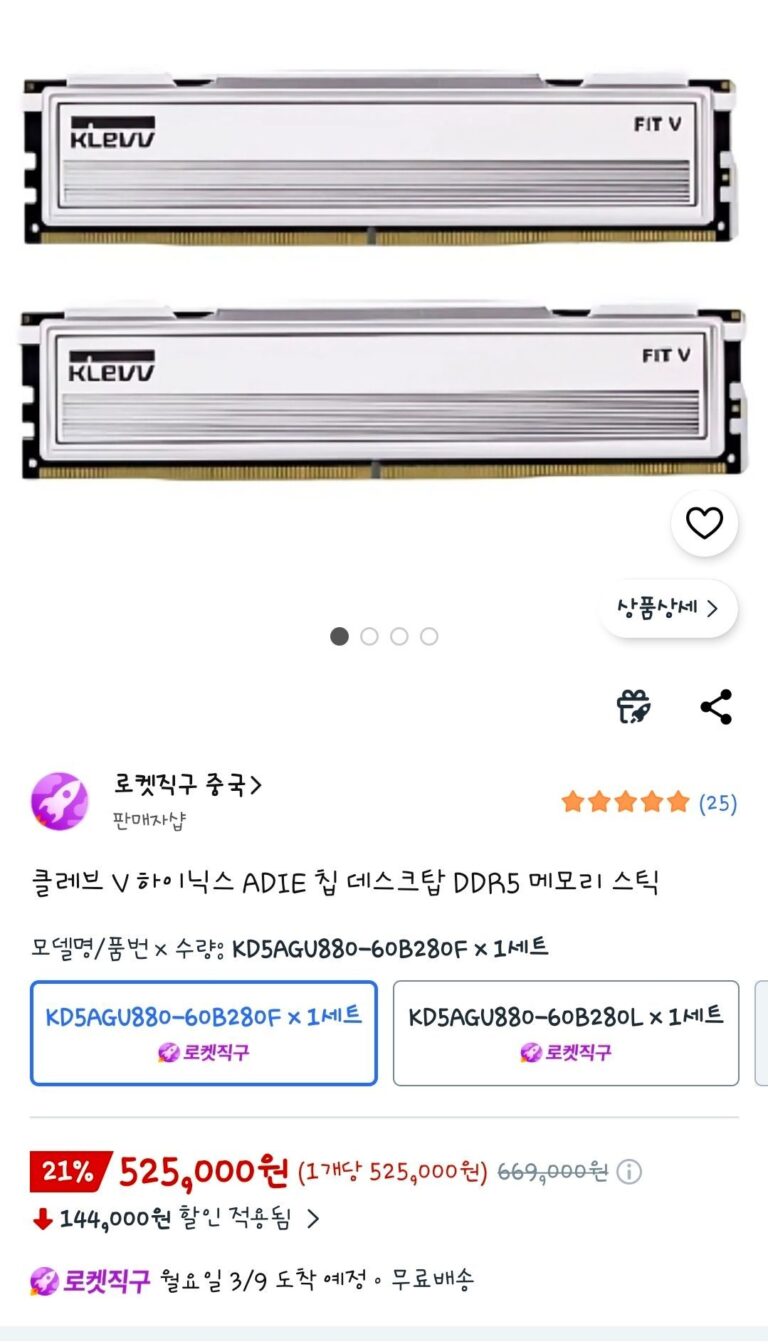Show price info via the info icon

(629, 1171)
